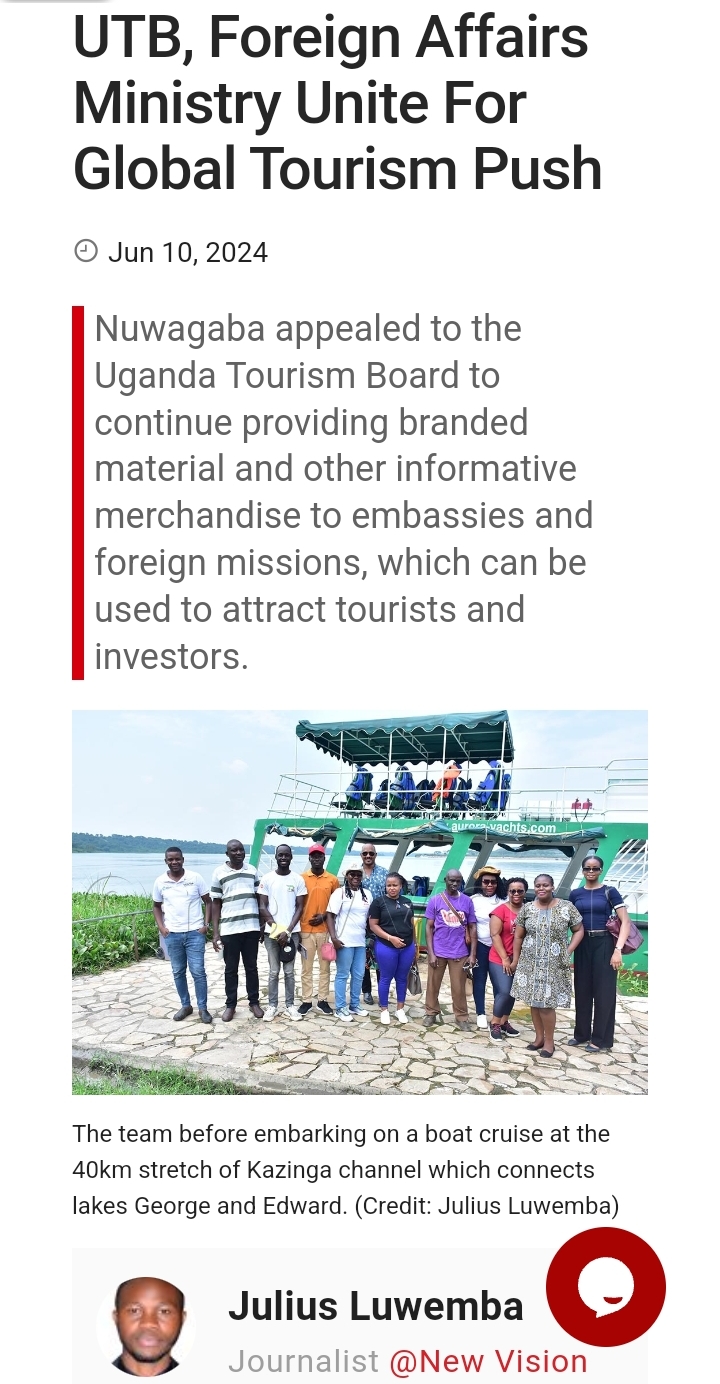Open the @New Vision link
Viewport: 720px width, 1384px height.
point(487,1361)
